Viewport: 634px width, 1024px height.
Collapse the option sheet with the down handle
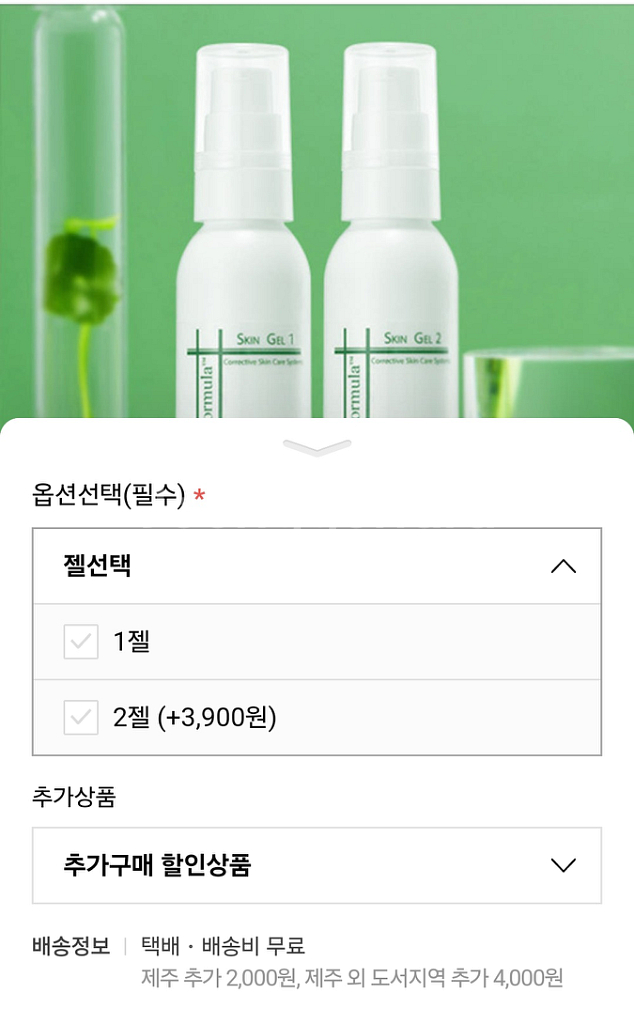pos(317,447)
